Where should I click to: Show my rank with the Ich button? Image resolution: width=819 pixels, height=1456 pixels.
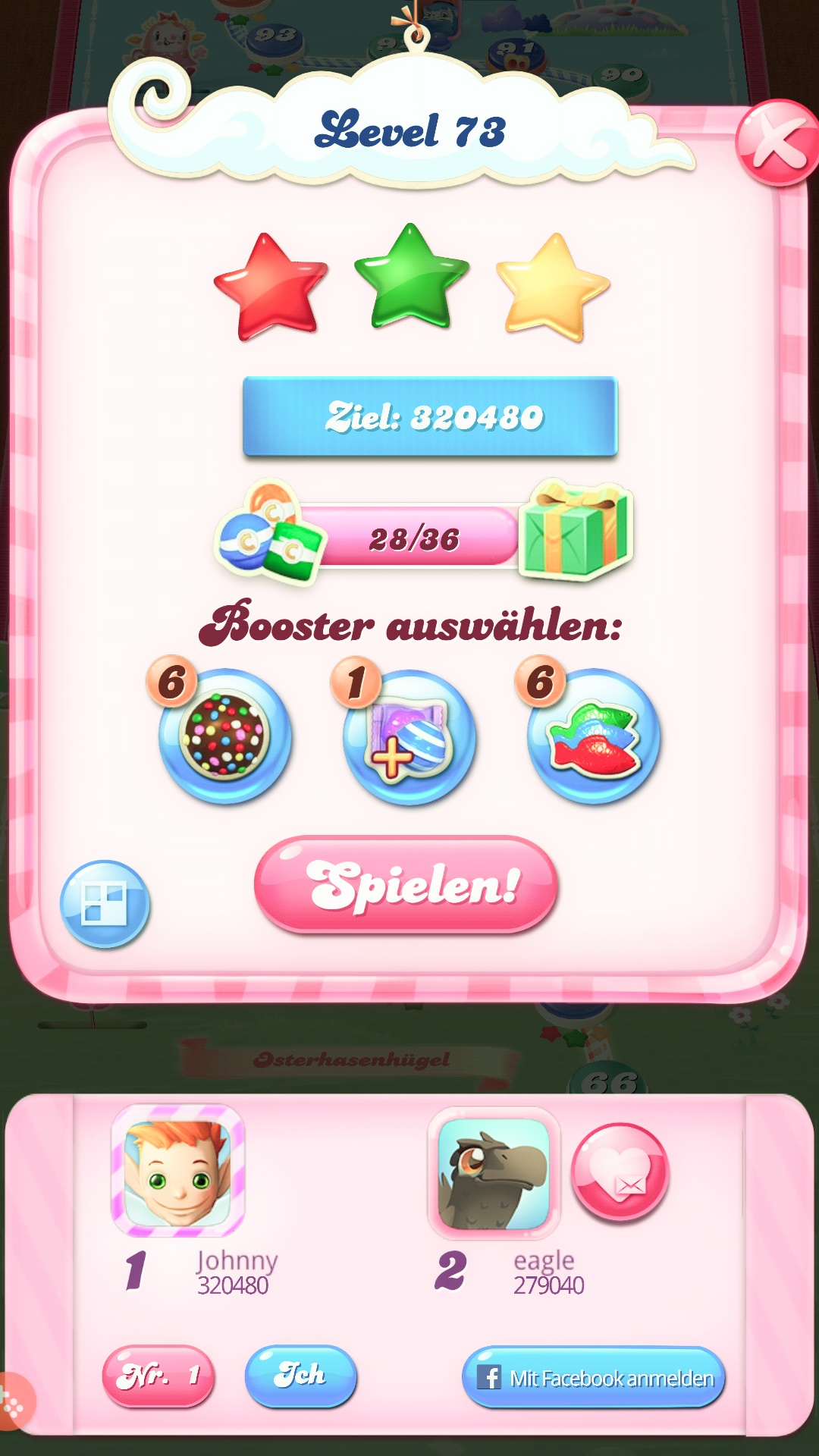(x=301, y=1376)
